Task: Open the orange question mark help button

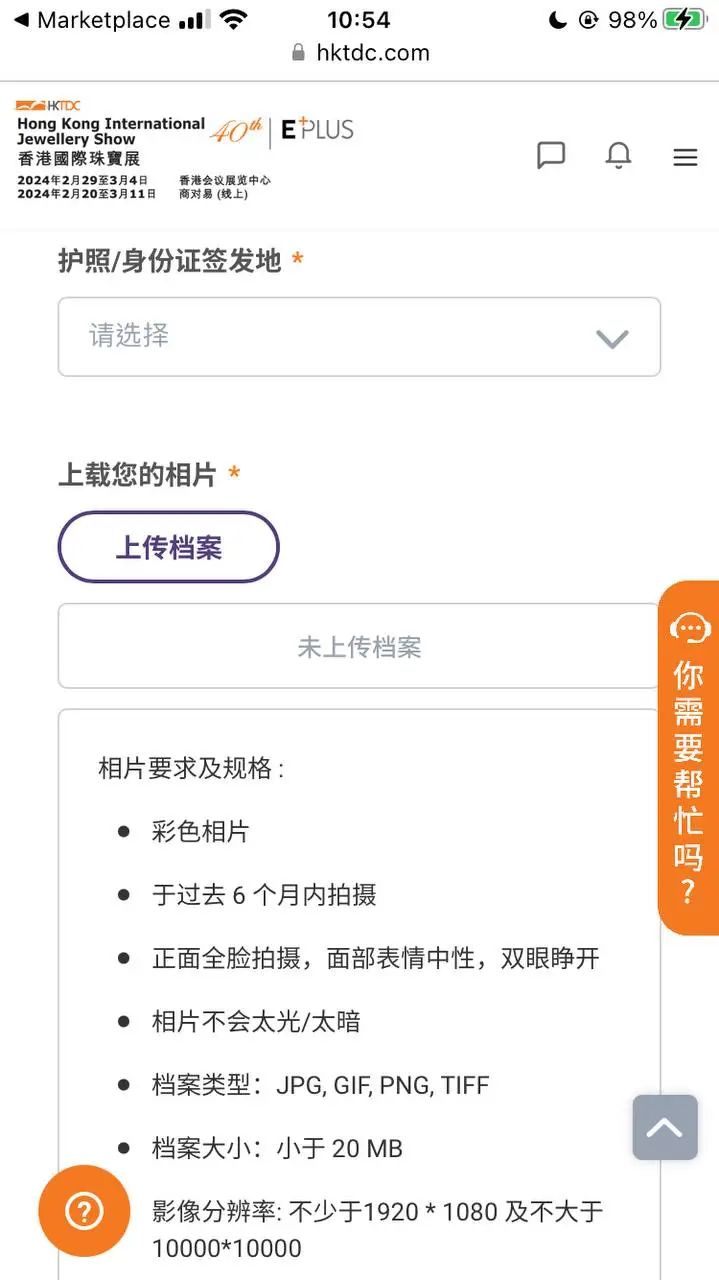Action: 84,1211
